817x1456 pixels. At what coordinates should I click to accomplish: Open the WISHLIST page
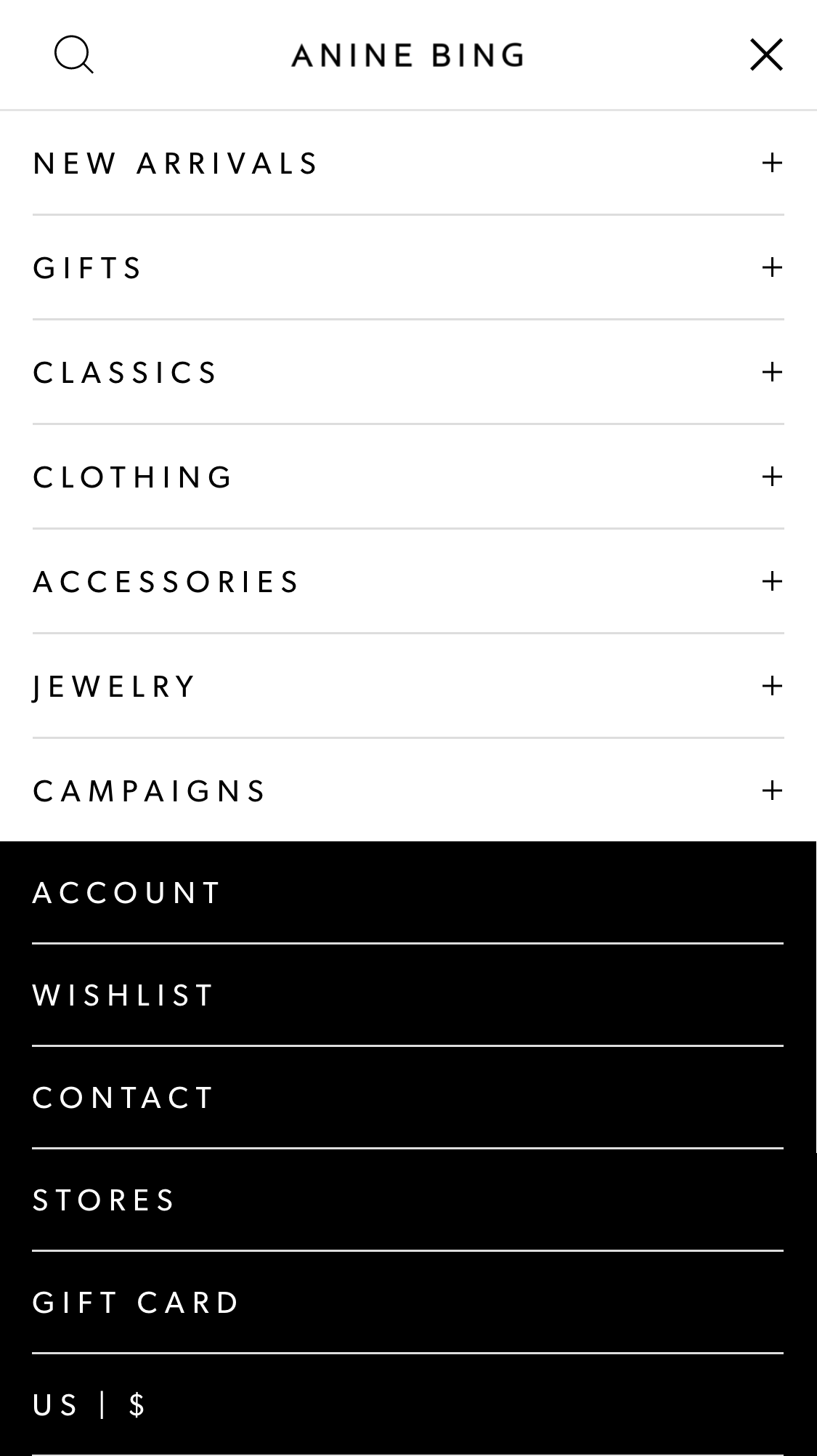[x=122, y=995]
